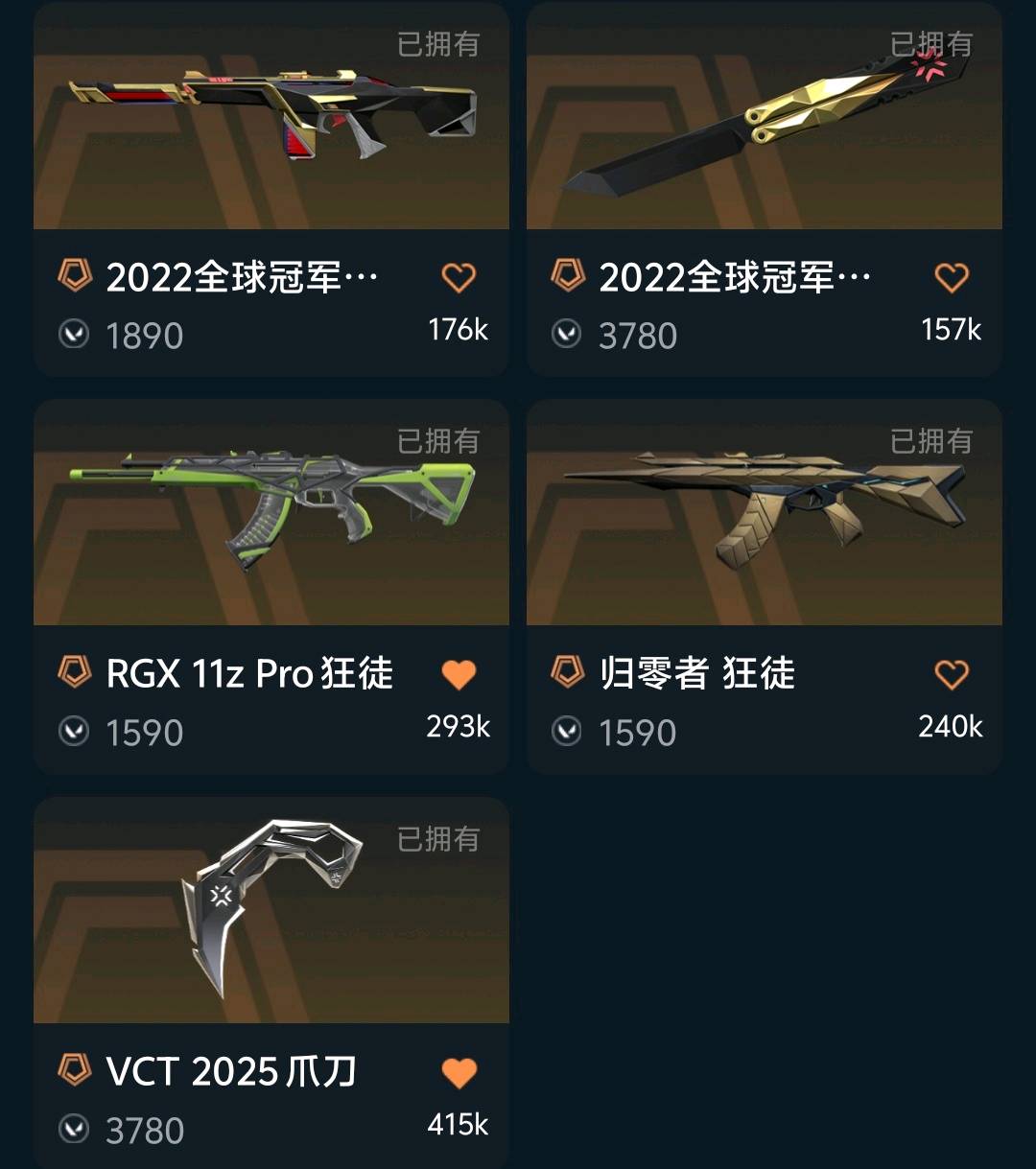Image resolution: width=1036 pixels, height=1169 pixels.
Task: Unlike the RGX 11z Pro 狂徒 skin
Action: click(x=459, y=675)
